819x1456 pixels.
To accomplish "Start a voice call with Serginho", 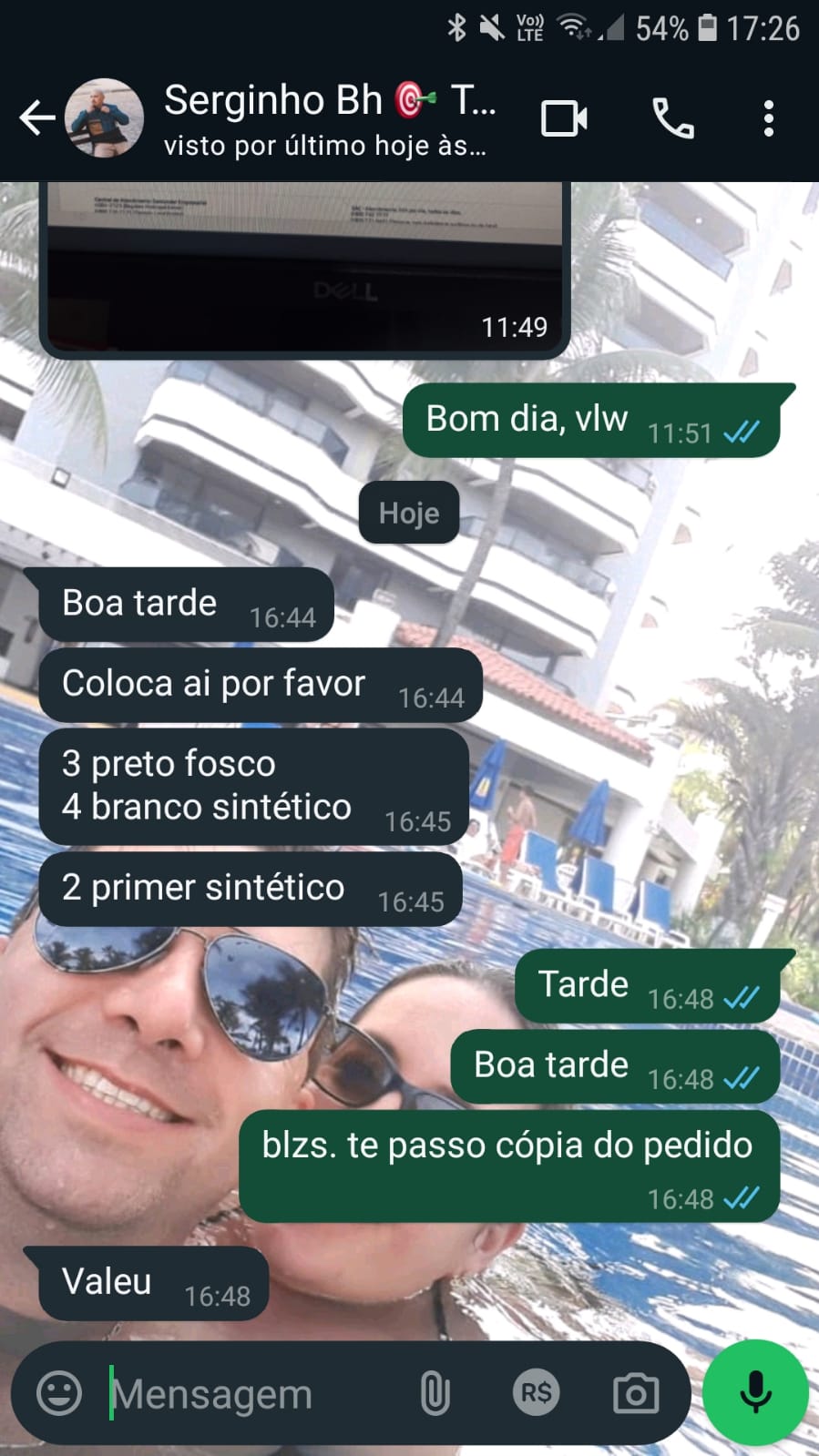I will (673, 118).
